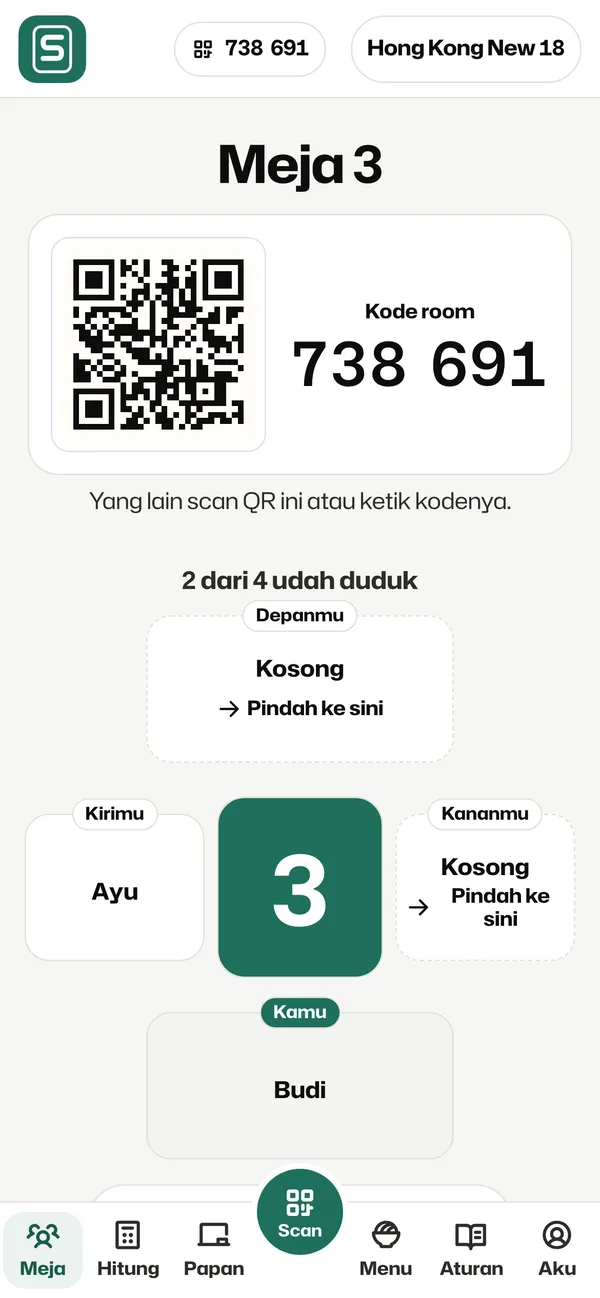Switch to the Hitung tab
Screen dimensions: 600x1298
[x=128, y=1248]
